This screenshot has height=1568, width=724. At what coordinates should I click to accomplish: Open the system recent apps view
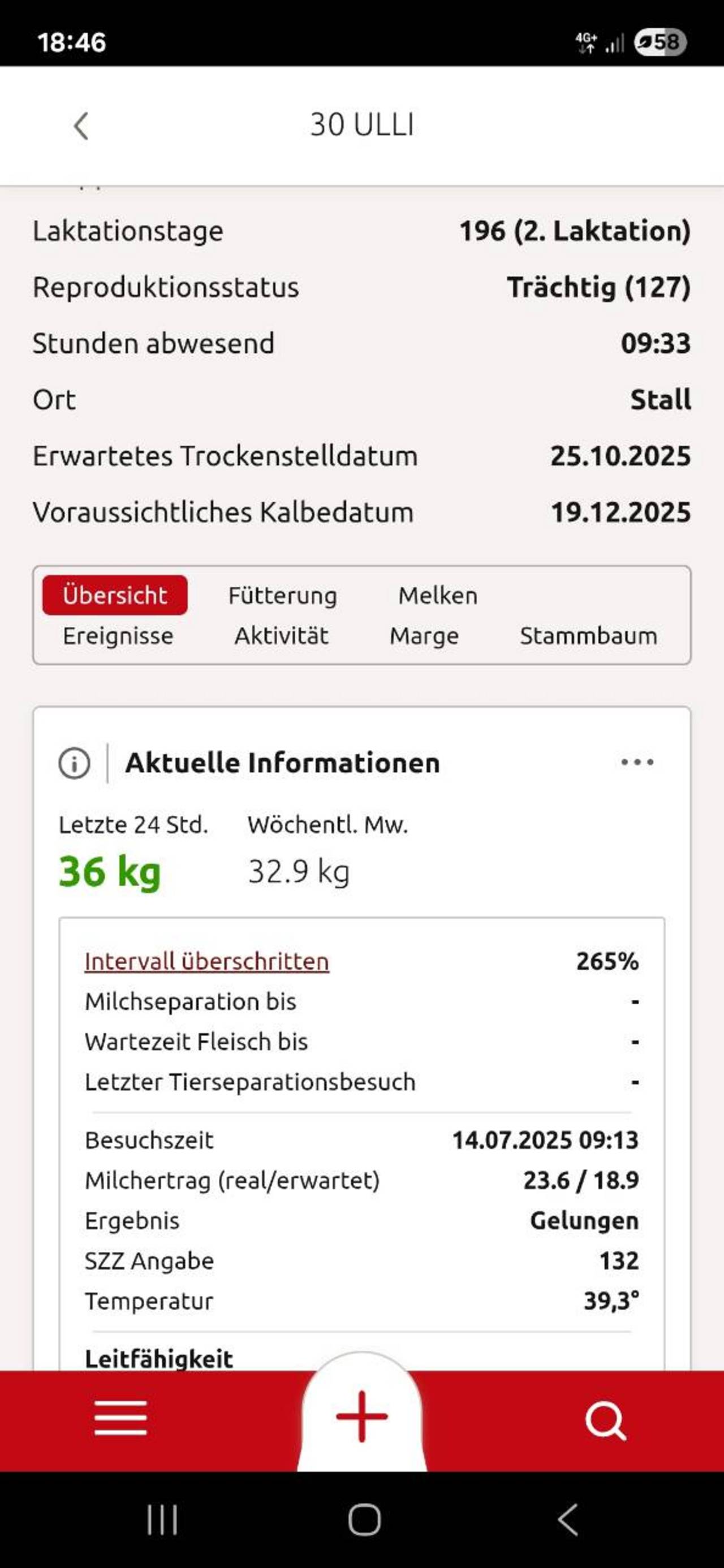click(162, 1519)
